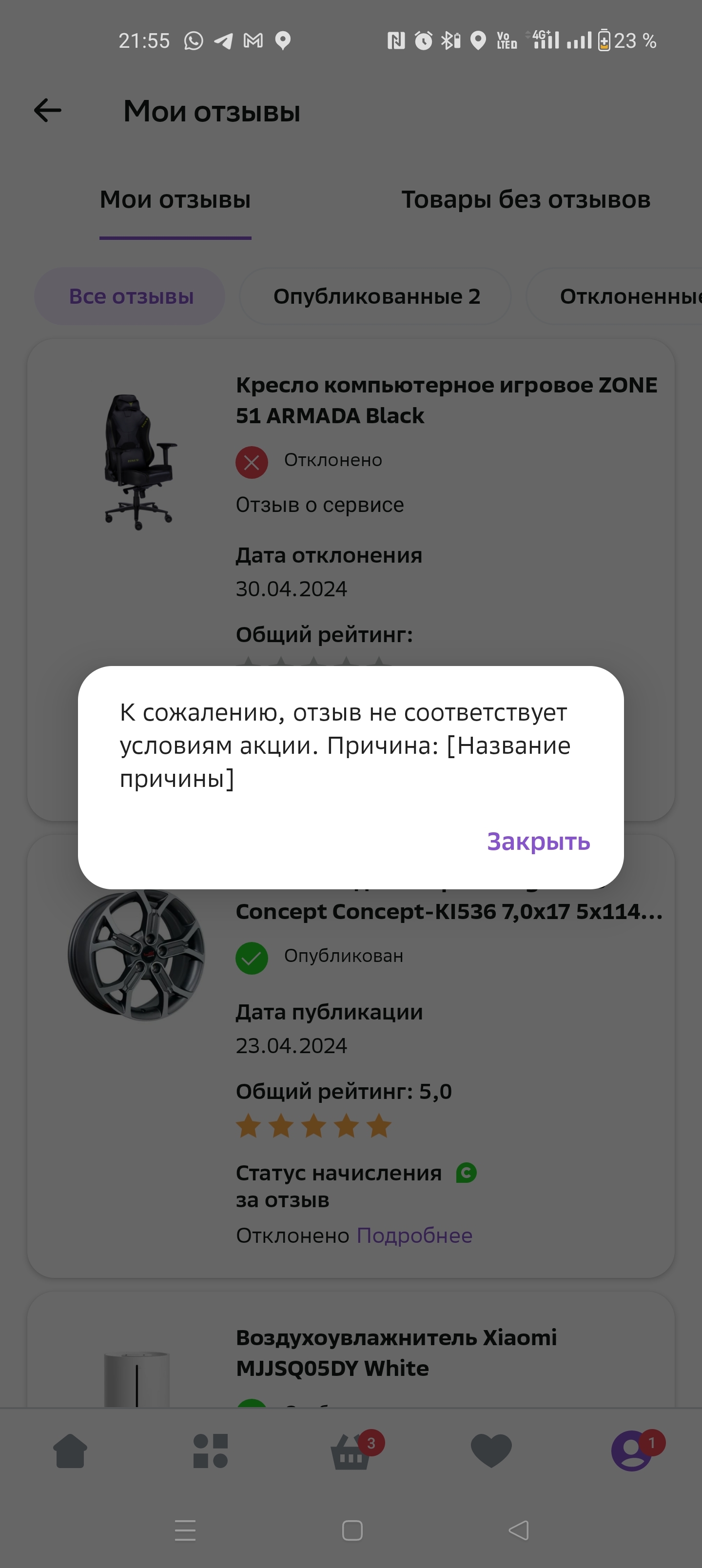Tap the system back button
The image size is (702, 1568).
point(518,1530)
